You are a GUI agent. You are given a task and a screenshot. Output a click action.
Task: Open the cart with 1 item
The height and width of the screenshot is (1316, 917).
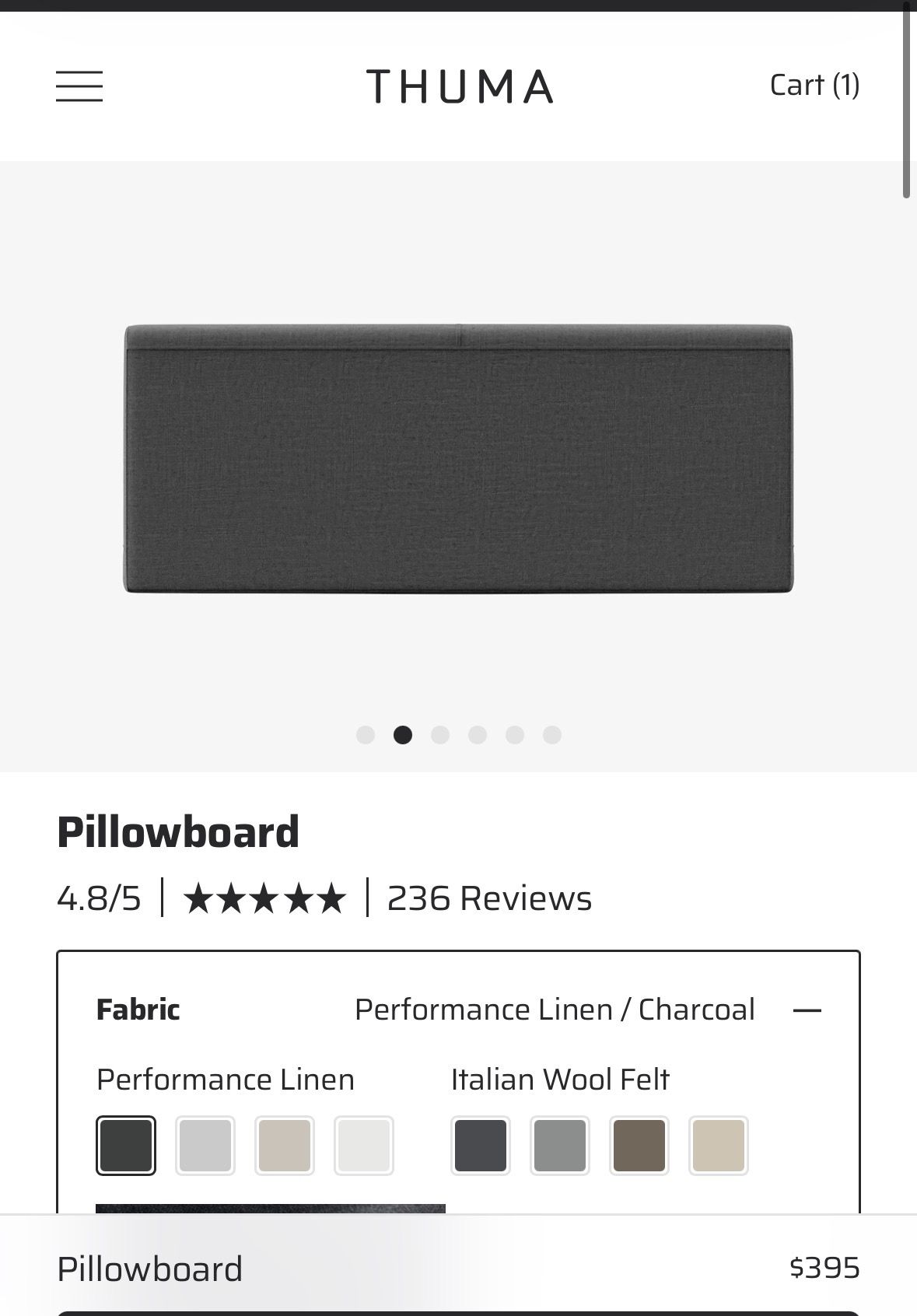click(x=814, y=85)
